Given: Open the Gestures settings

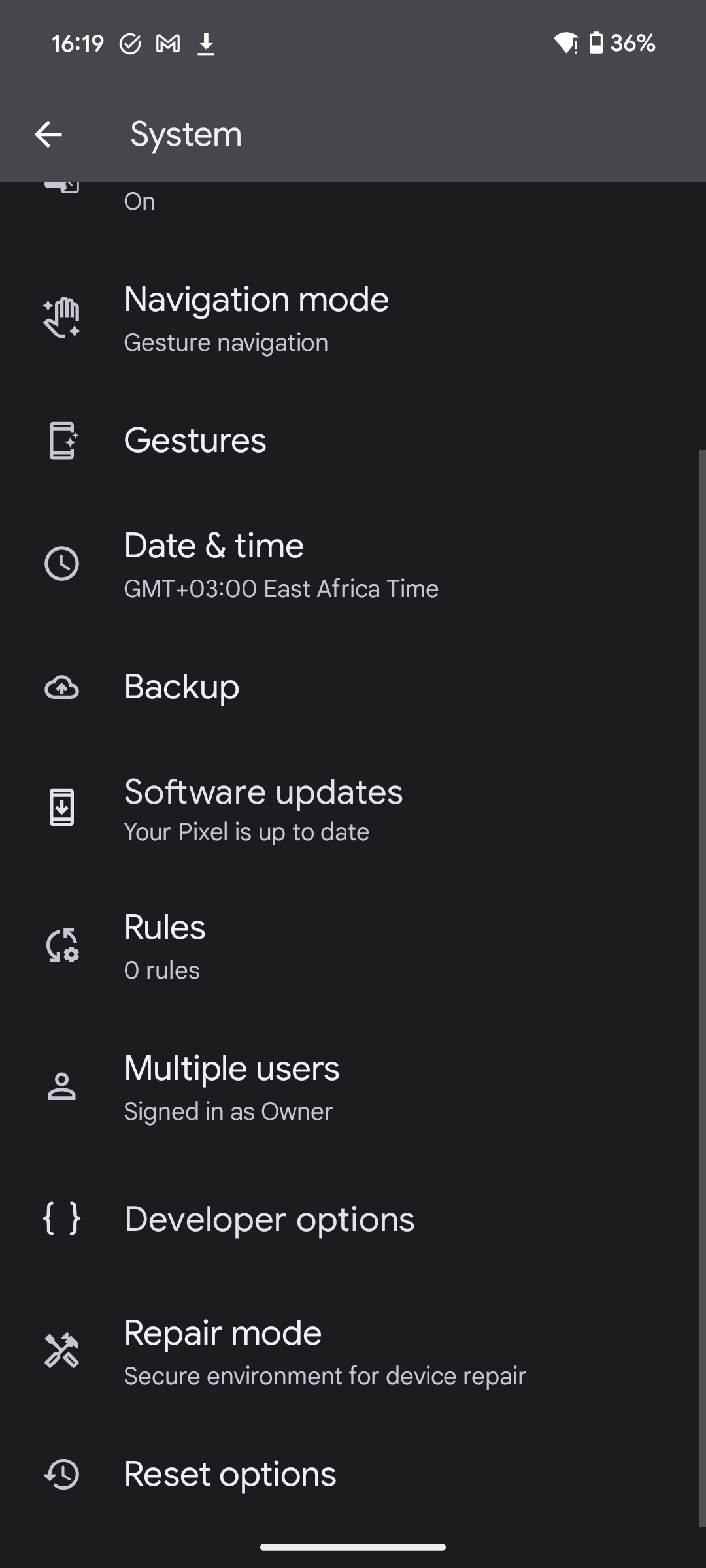Looking at the screenshot, I should tap(195, 440).
